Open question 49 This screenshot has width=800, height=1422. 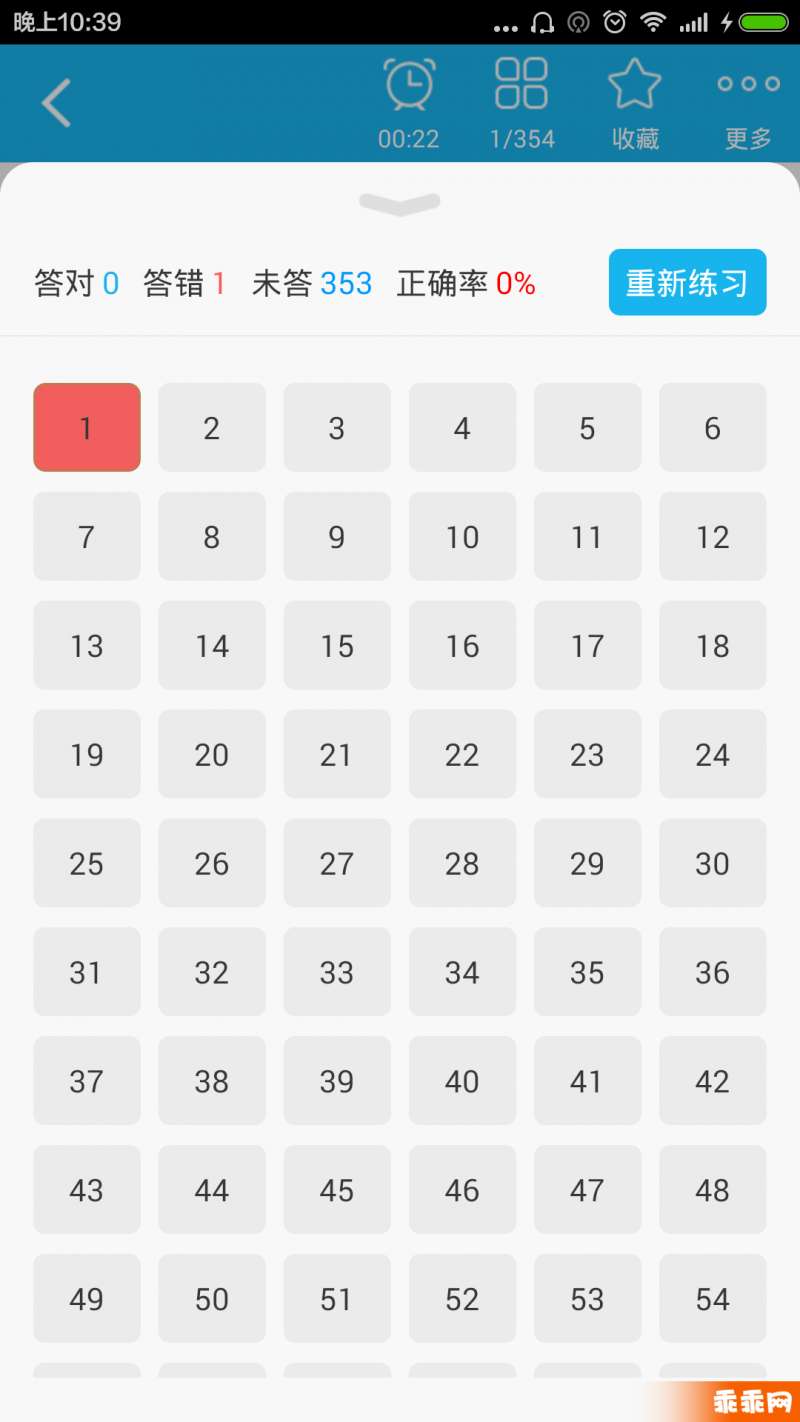(87, 1299)
